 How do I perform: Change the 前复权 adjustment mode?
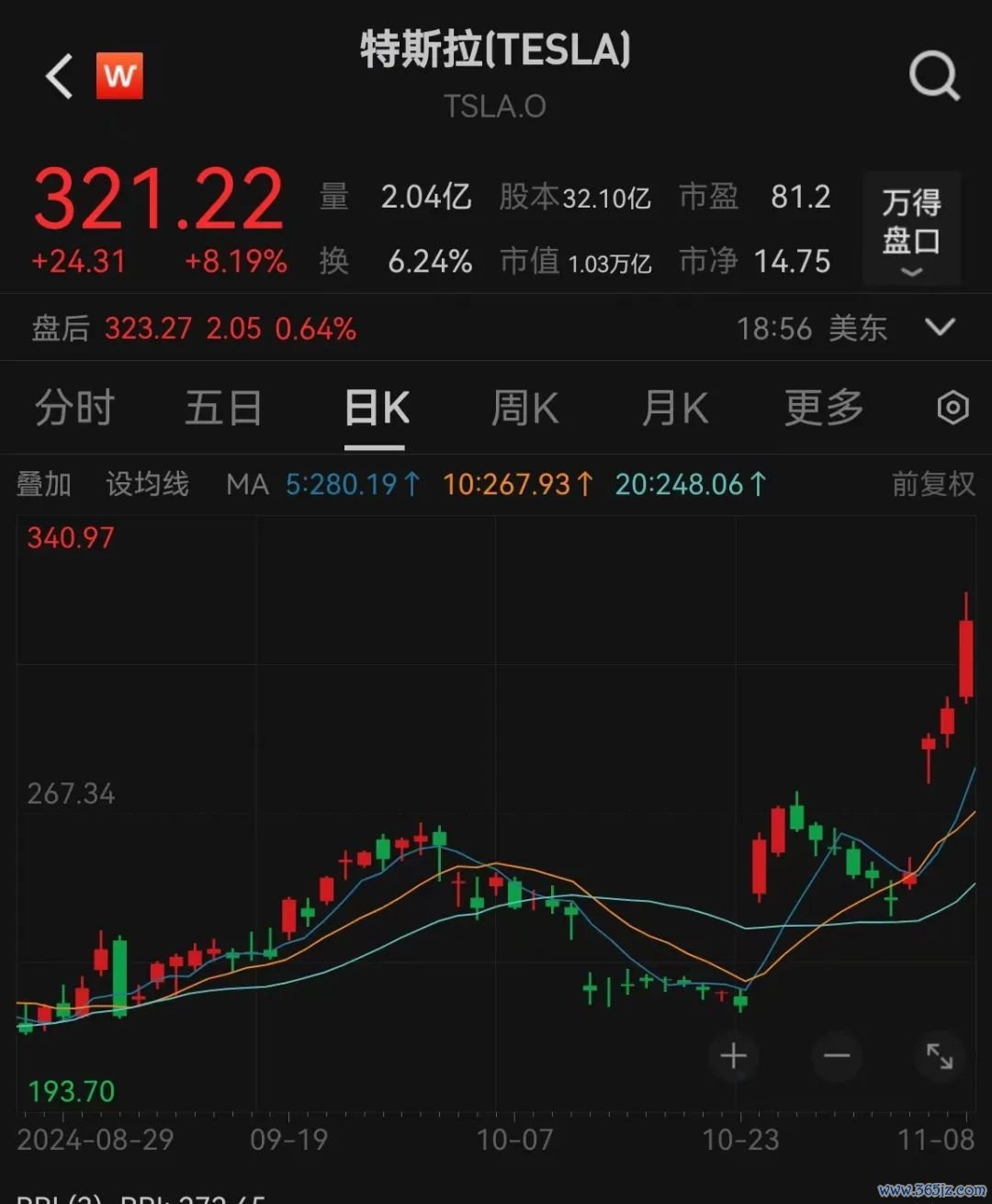(933, 484)
